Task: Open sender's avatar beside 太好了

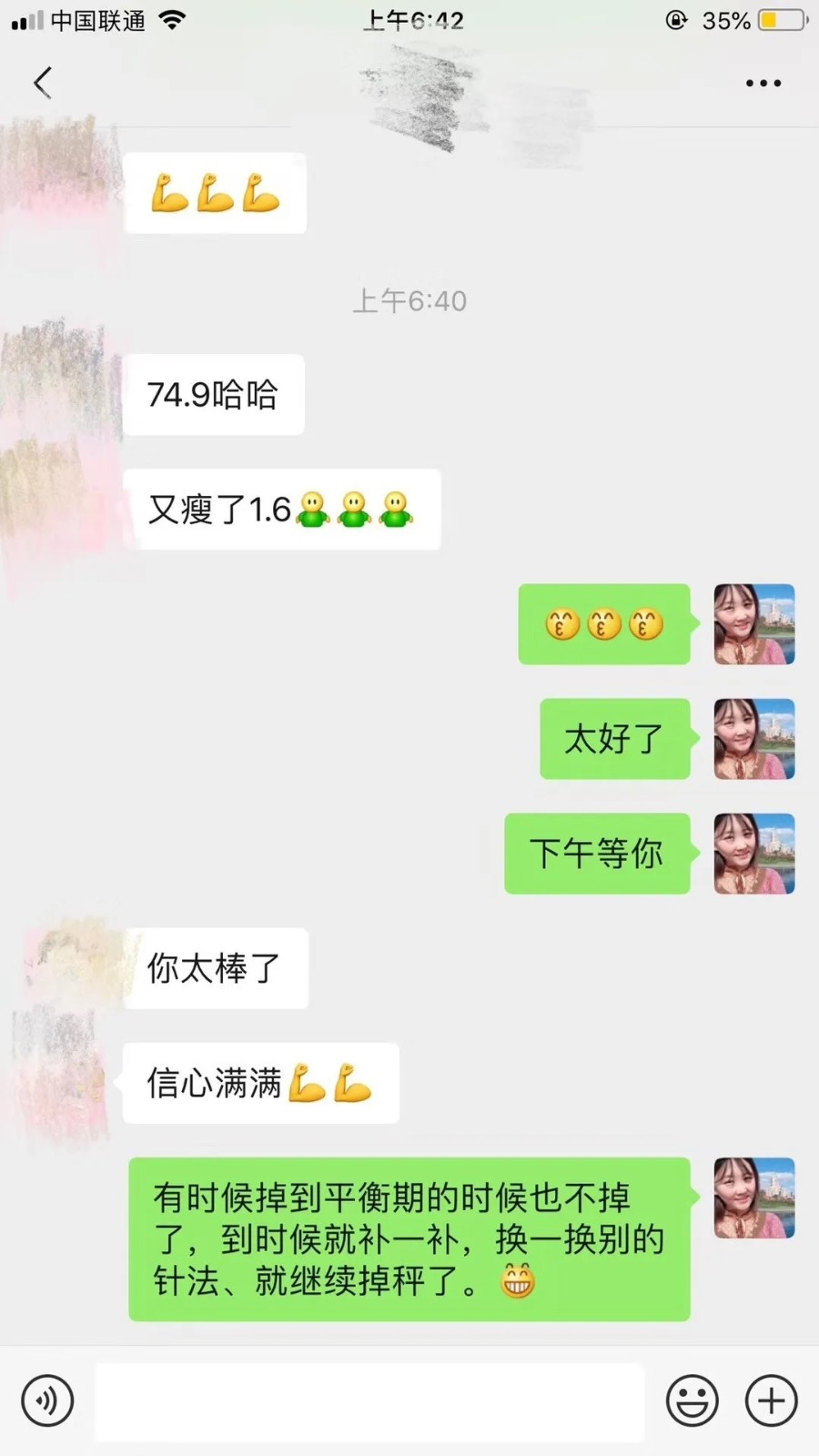Action: tap(753, 739)
